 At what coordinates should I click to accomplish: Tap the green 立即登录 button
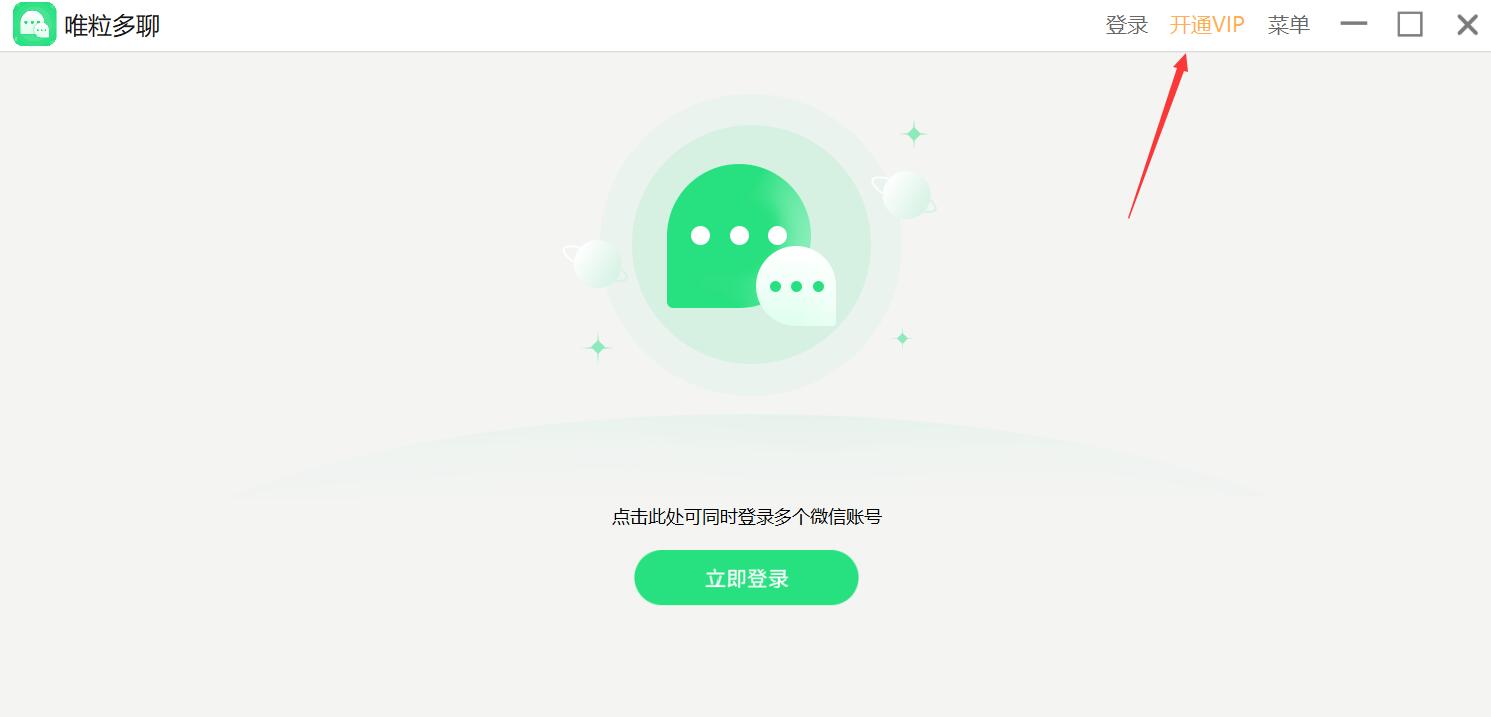tap(746, 578)
